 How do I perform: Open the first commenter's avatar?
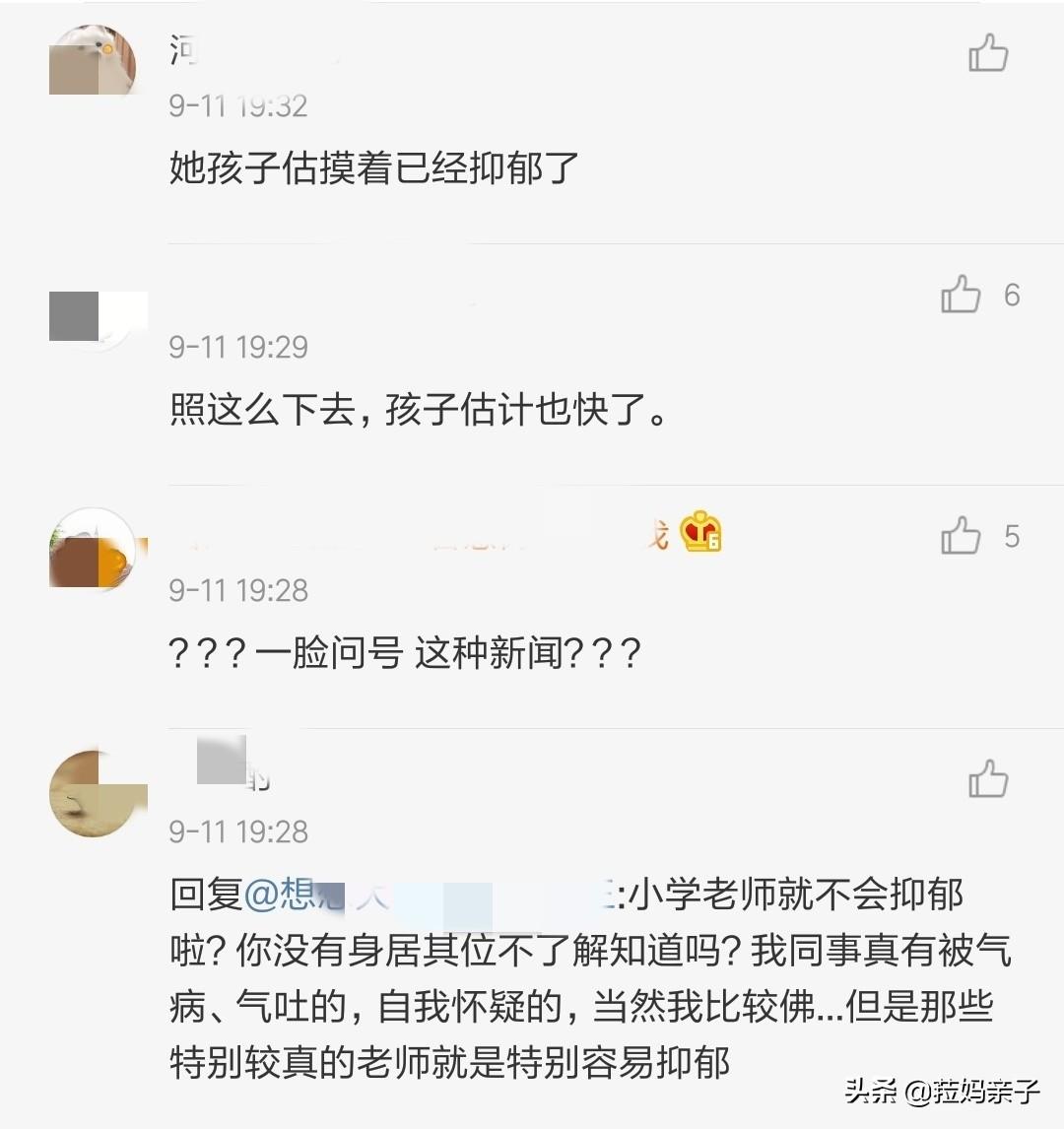[x=96, y=61]
